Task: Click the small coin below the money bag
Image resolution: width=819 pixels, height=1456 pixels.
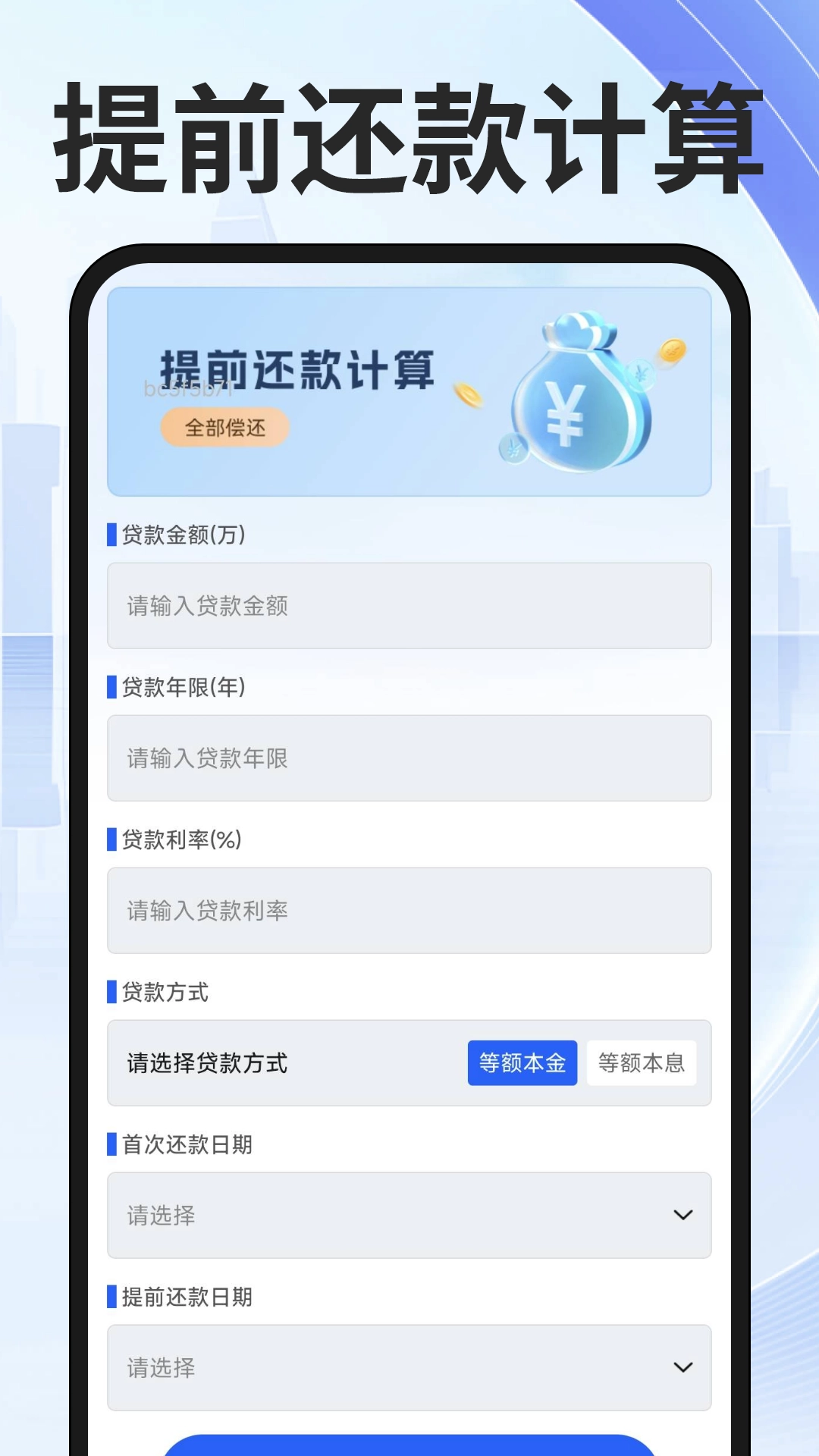Action: 514,449
